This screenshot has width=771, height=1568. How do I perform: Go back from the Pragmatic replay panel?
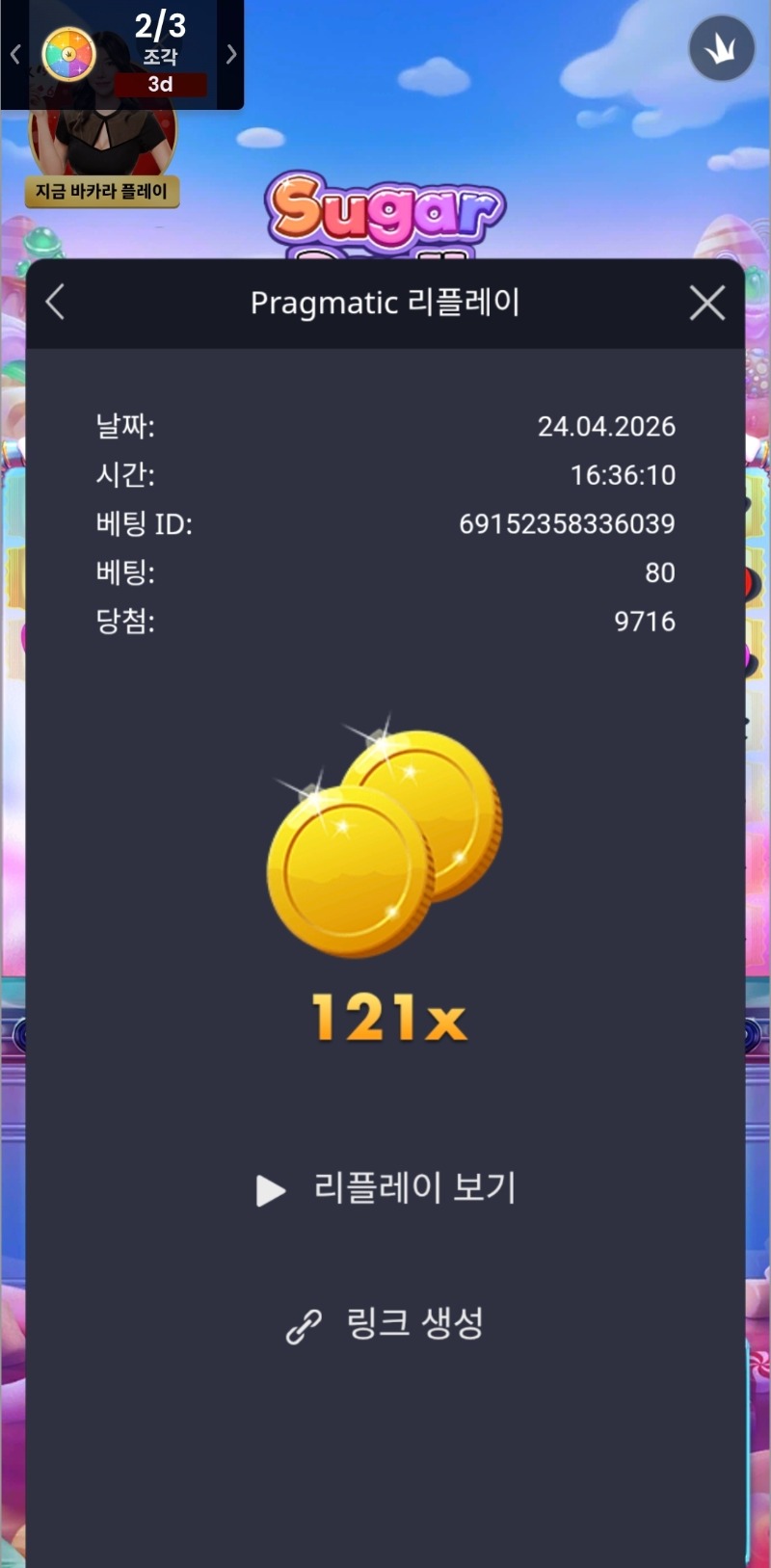pos(56,302)
